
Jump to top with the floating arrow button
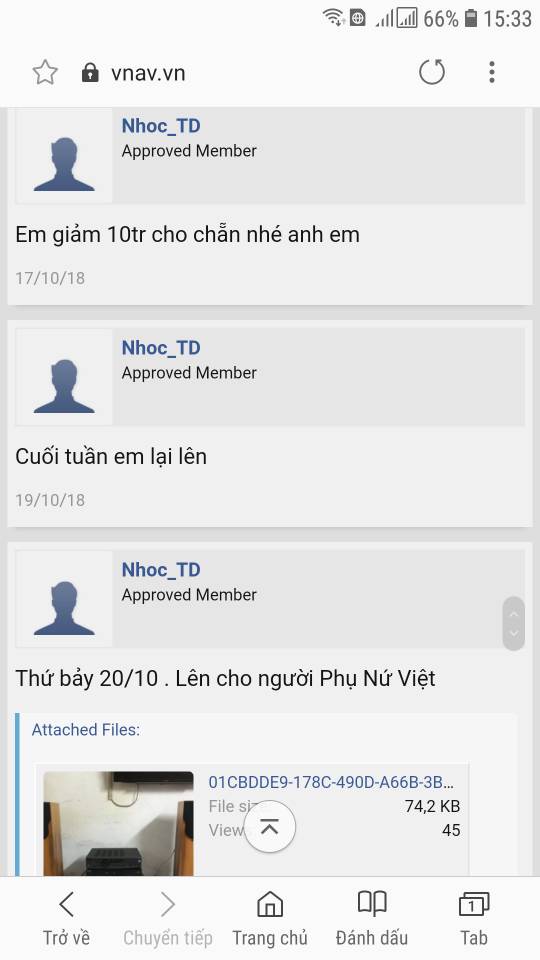(x=269, y=827)
